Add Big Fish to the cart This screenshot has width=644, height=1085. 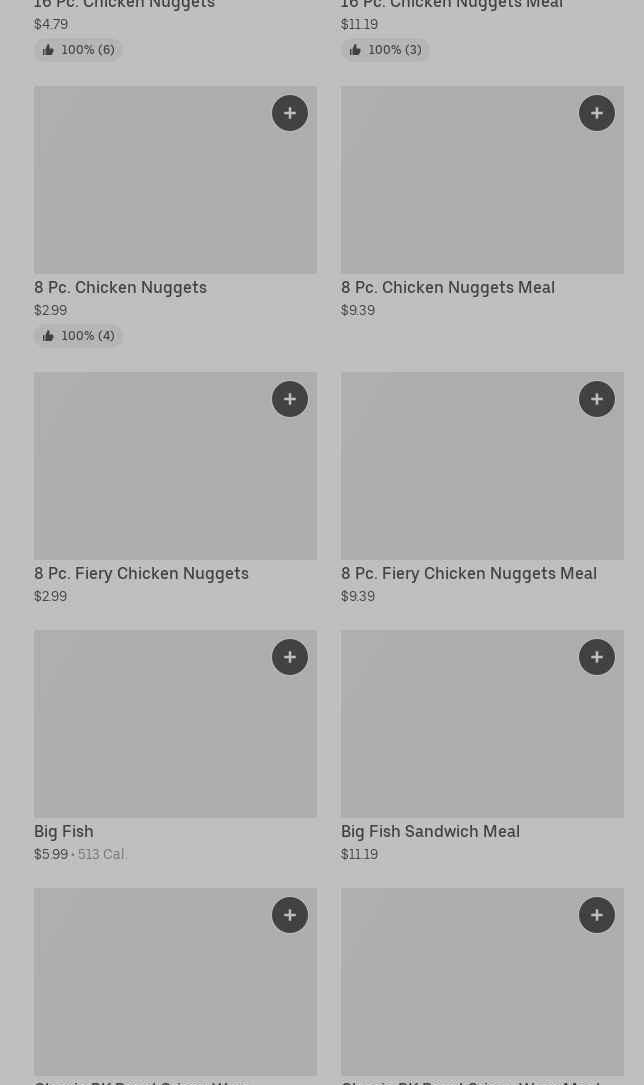tap(290, 657)
